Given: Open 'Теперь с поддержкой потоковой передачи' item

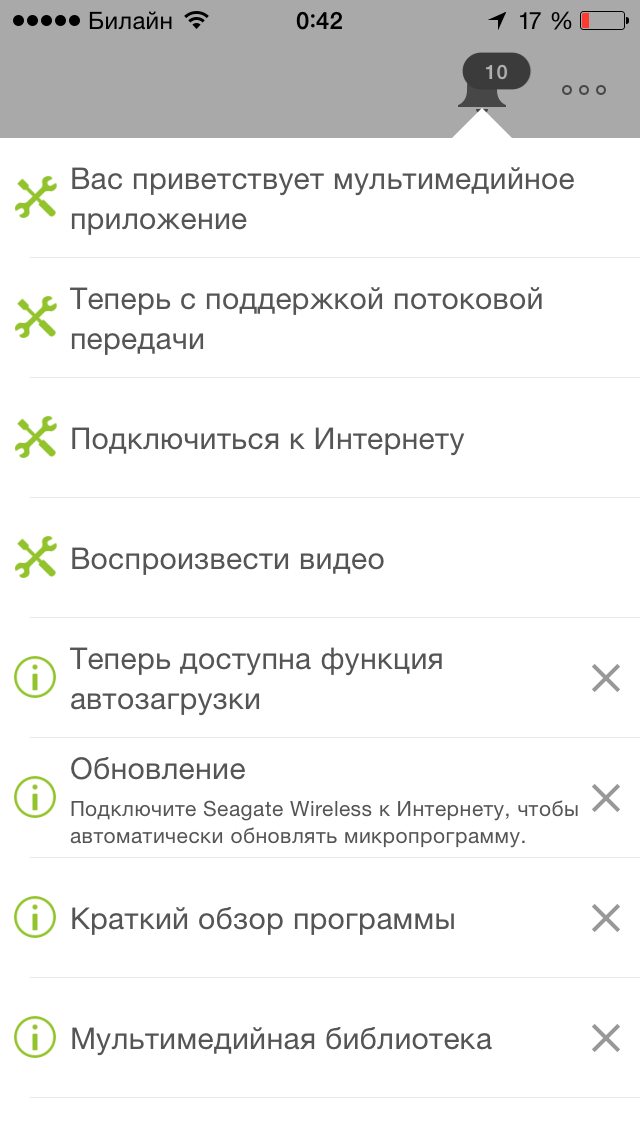Looking at the screenshot, I should pyautogui.click(x=320, y=318).
